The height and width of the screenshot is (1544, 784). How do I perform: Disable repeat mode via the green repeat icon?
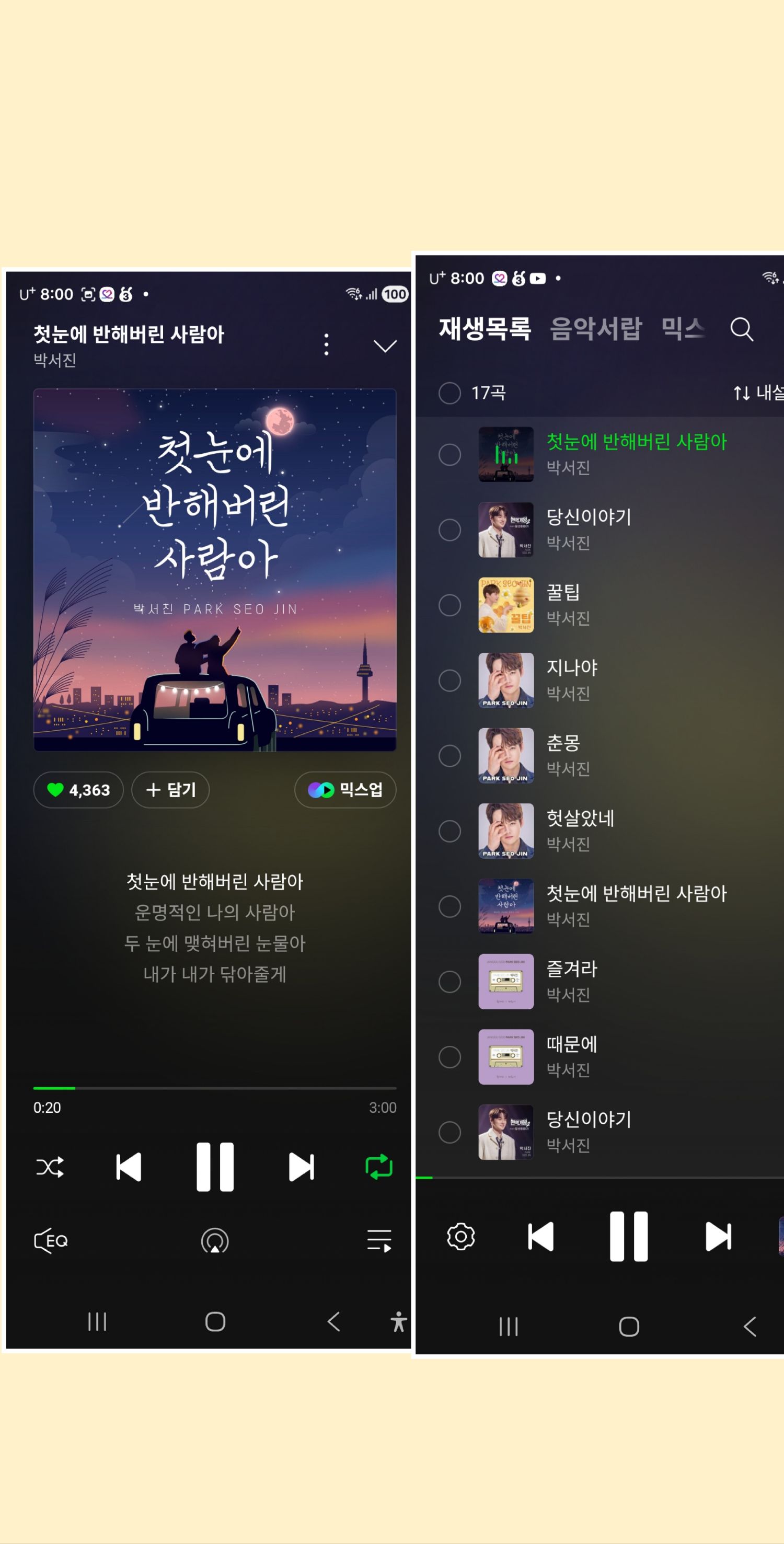(379, 1167)
